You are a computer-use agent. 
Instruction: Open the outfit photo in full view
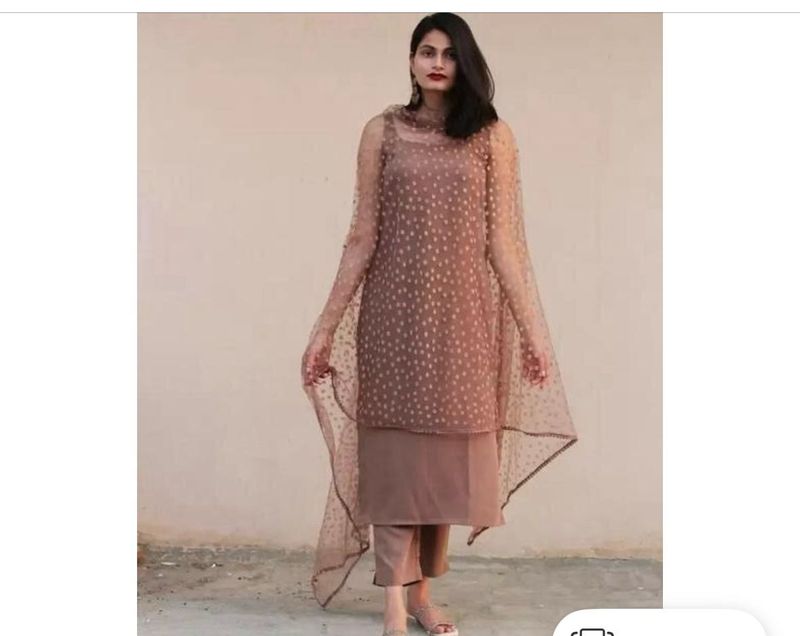click(x=399, y=320)
